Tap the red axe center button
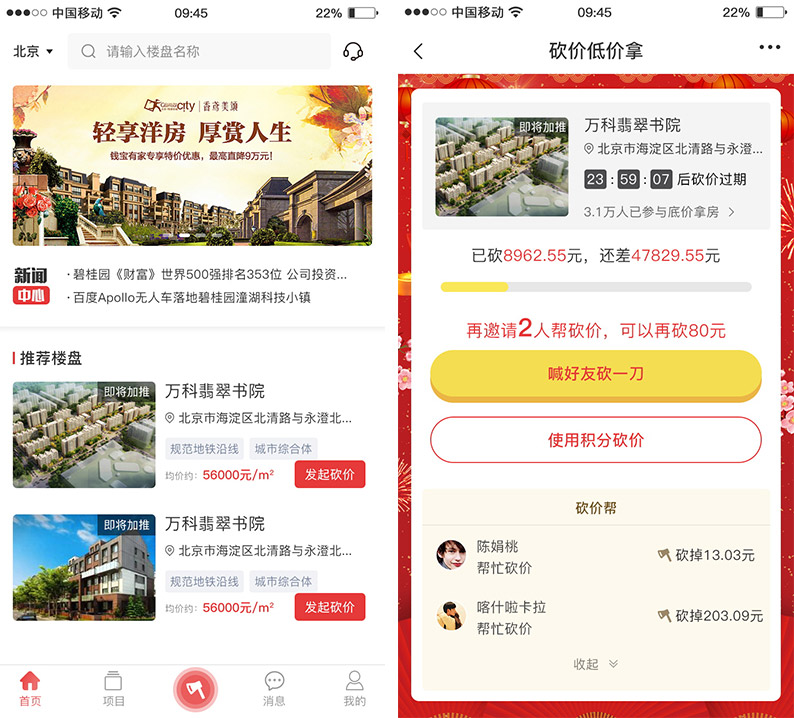Screen dimensions: 794x718 tap(195, 689)
